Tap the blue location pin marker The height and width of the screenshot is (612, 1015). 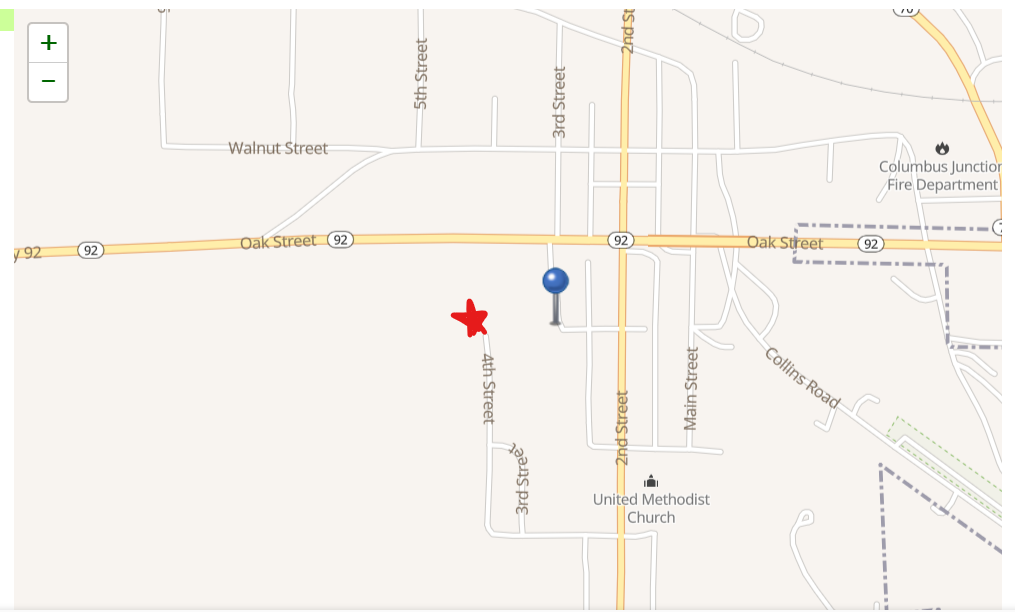[555, 283]
